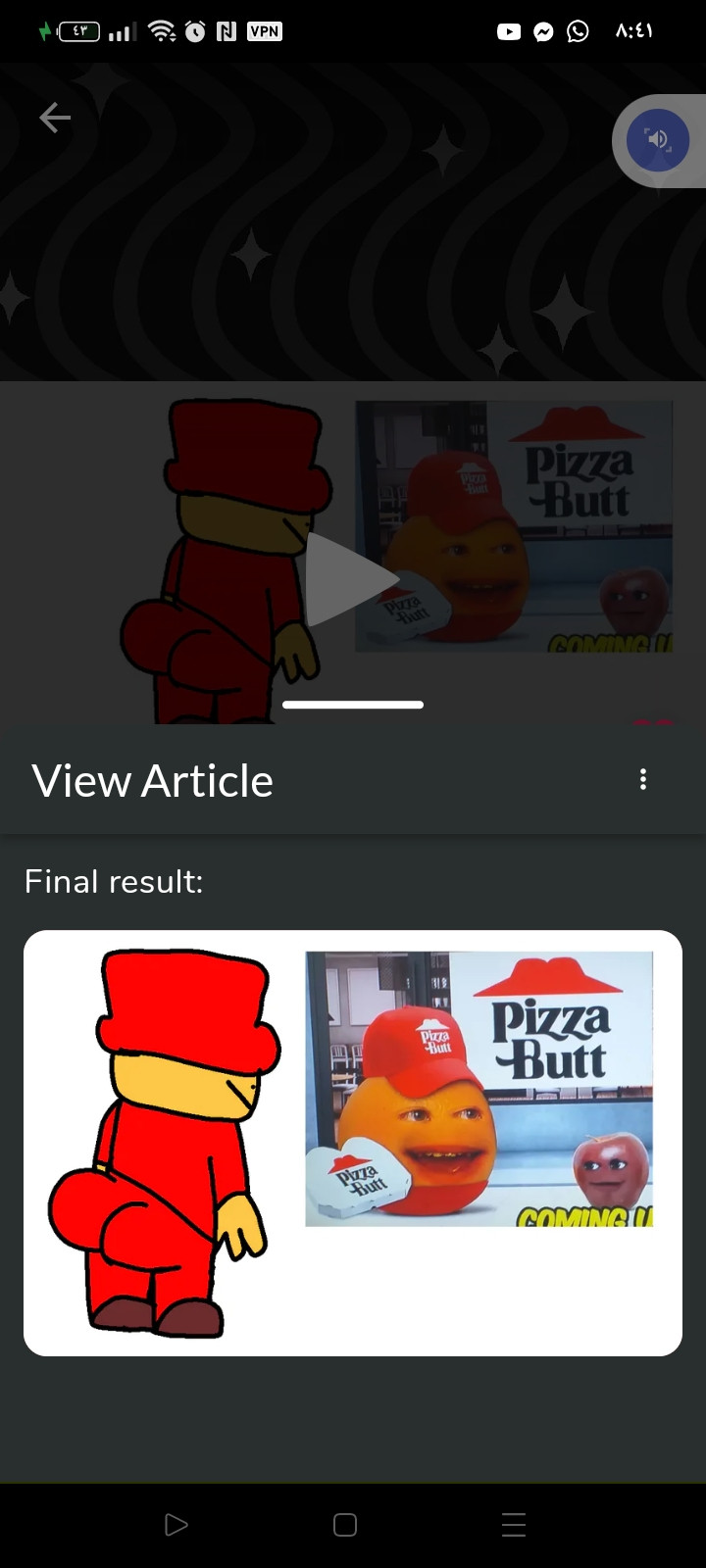Open the recent apps menu button

pos(514,1525)
